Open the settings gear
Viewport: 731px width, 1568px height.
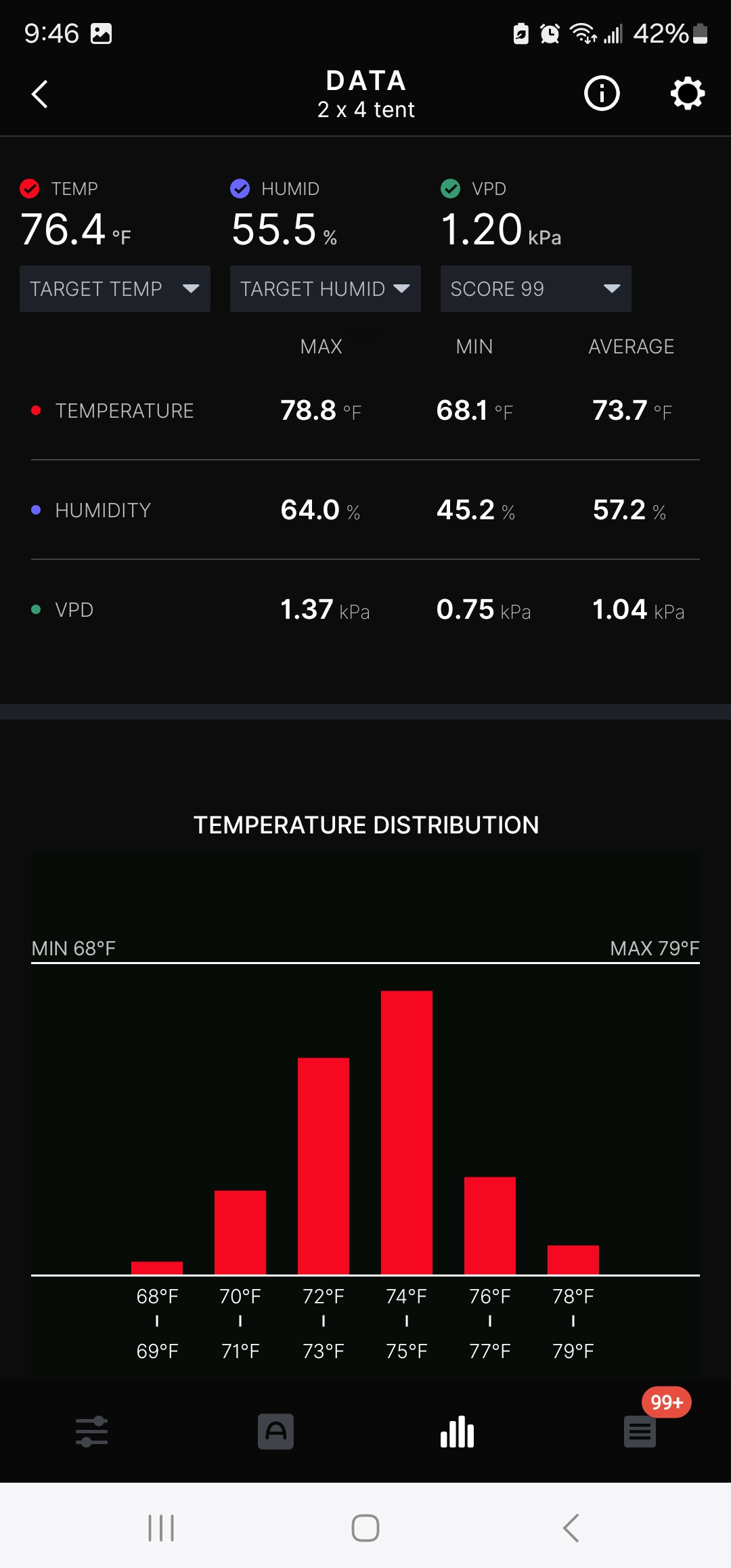688,93
